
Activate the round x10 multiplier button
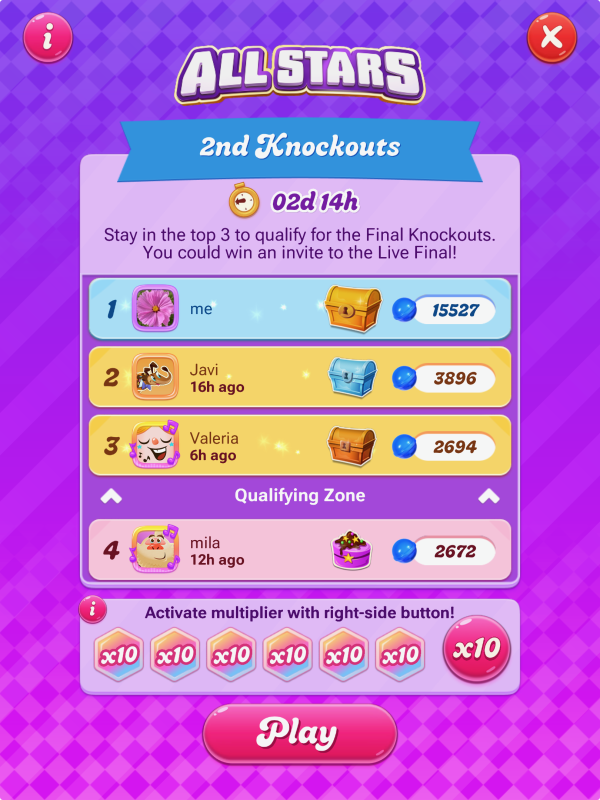(477, 649)
